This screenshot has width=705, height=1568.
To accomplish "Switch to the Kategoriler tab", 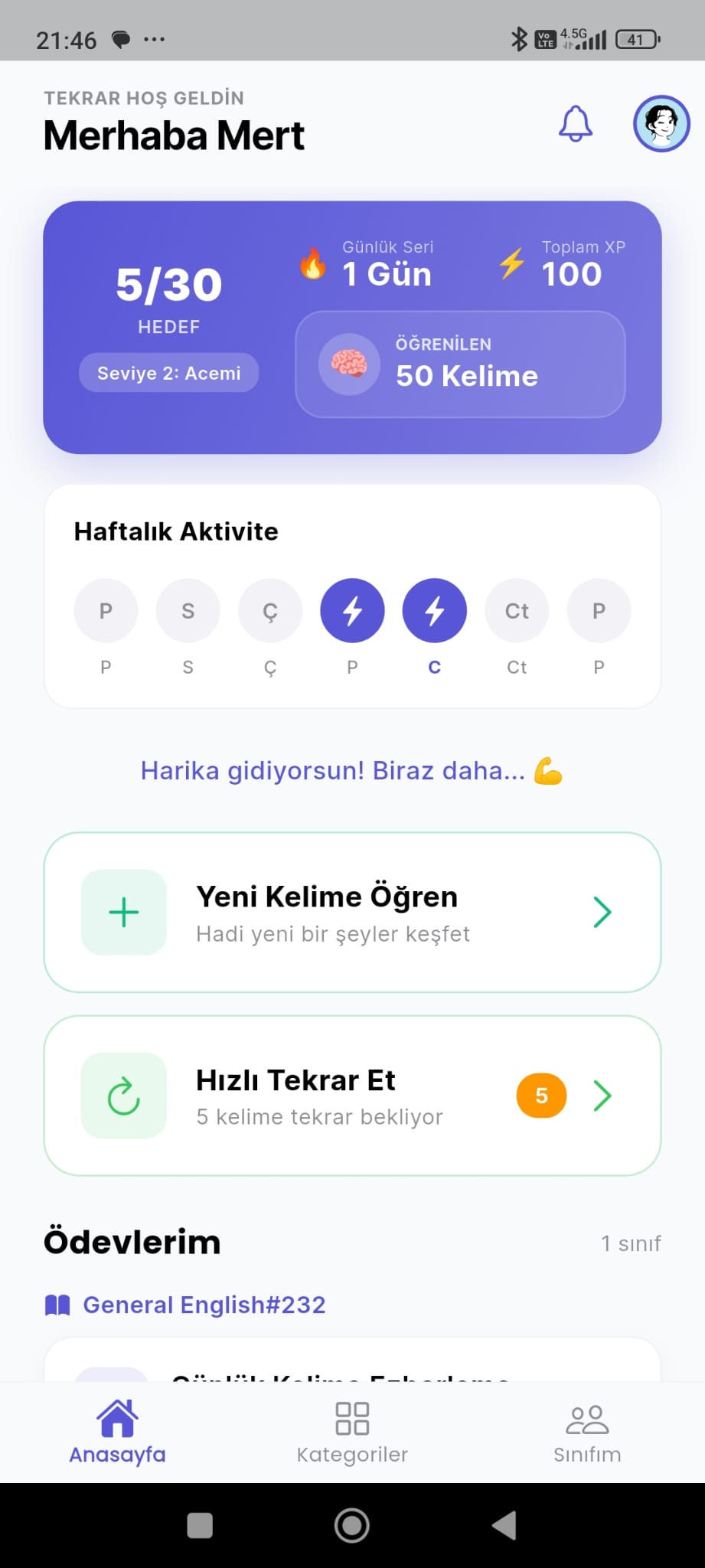I will click(352, 1431).
